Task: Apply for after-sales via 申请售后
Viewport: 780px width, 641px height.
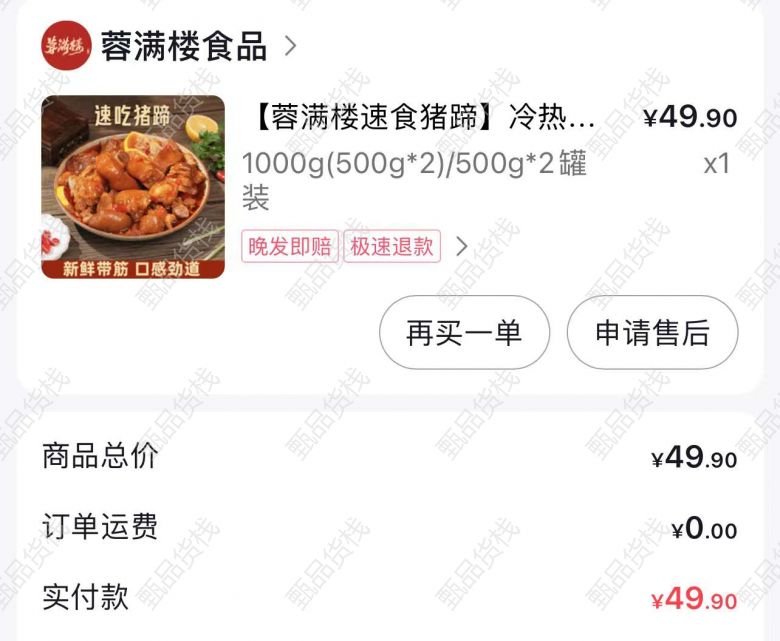Action: point(652,333)
